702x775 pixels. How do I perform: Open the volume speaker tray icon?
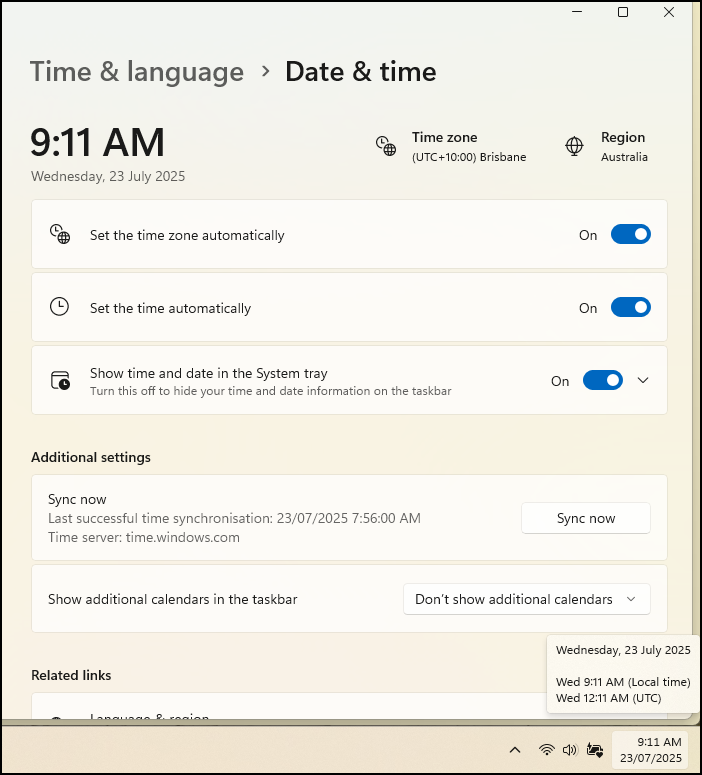coord(570,749)
